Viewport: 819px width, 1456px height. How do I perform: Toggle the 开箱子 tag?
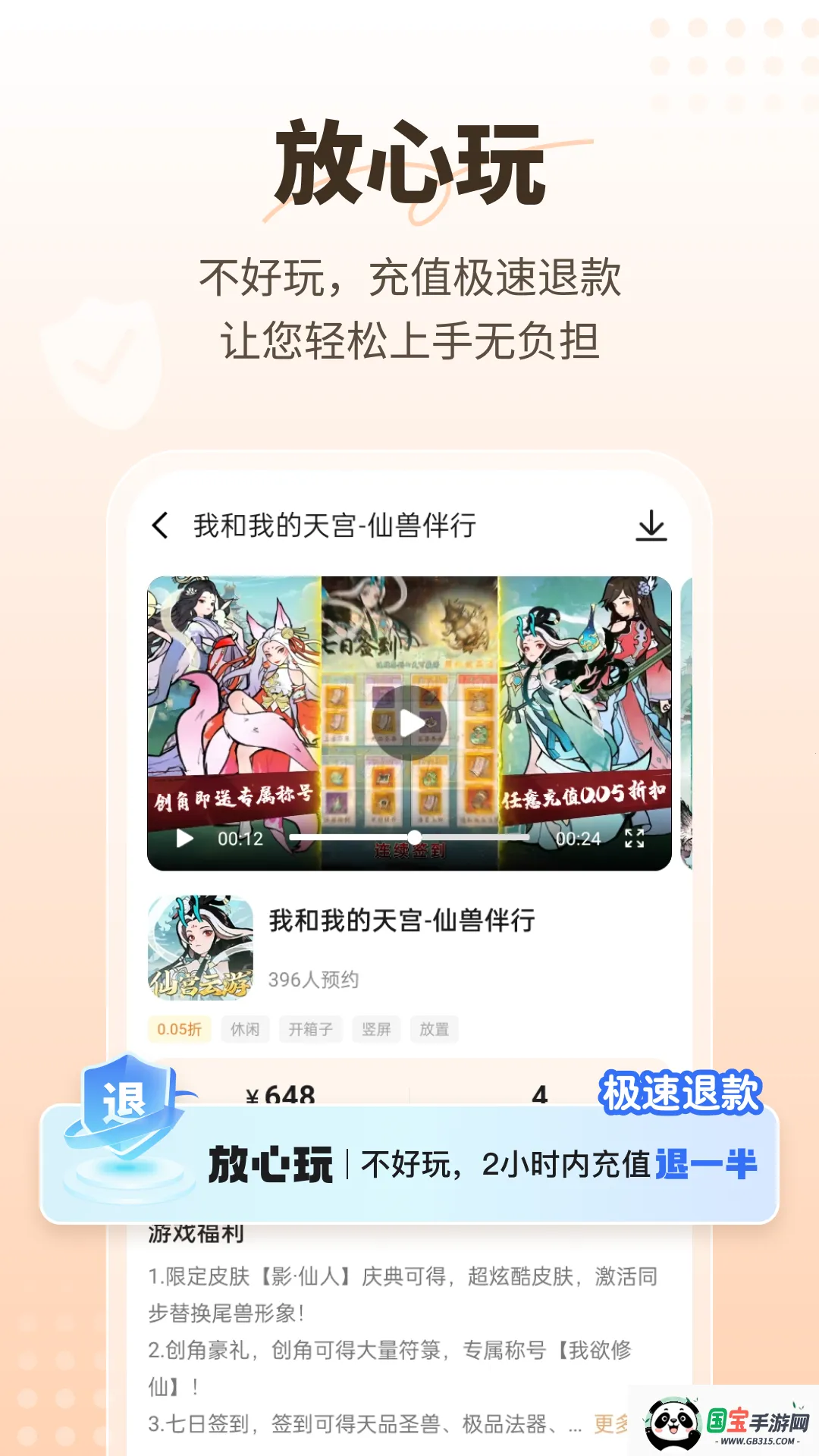309,1029
